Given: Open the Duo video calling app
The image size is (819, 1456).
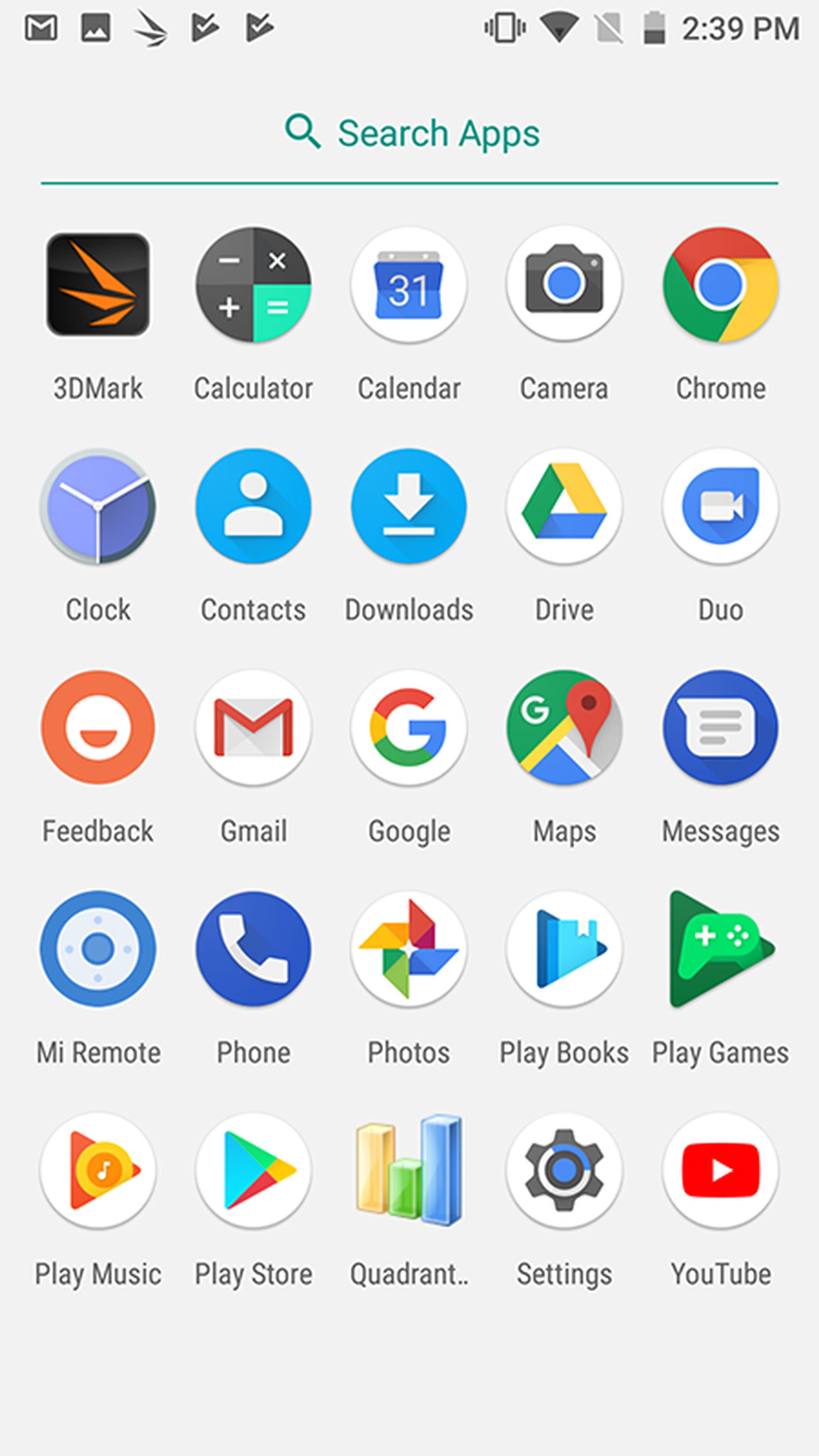Looking at the screenshot, I should pos(720,506).
